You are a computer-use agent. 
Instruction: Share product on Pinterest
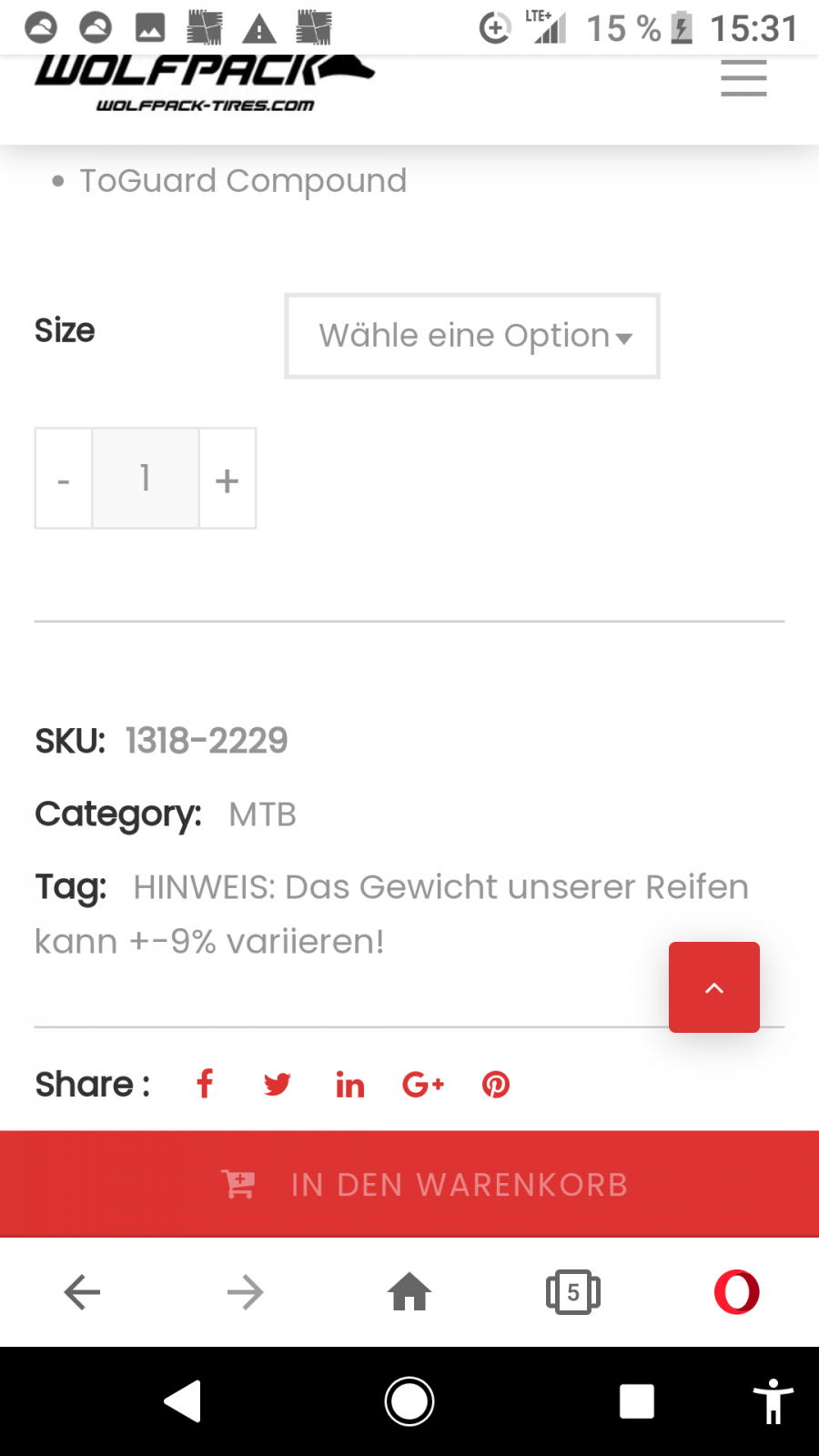pyautogui.click(x=496, y=1085)
